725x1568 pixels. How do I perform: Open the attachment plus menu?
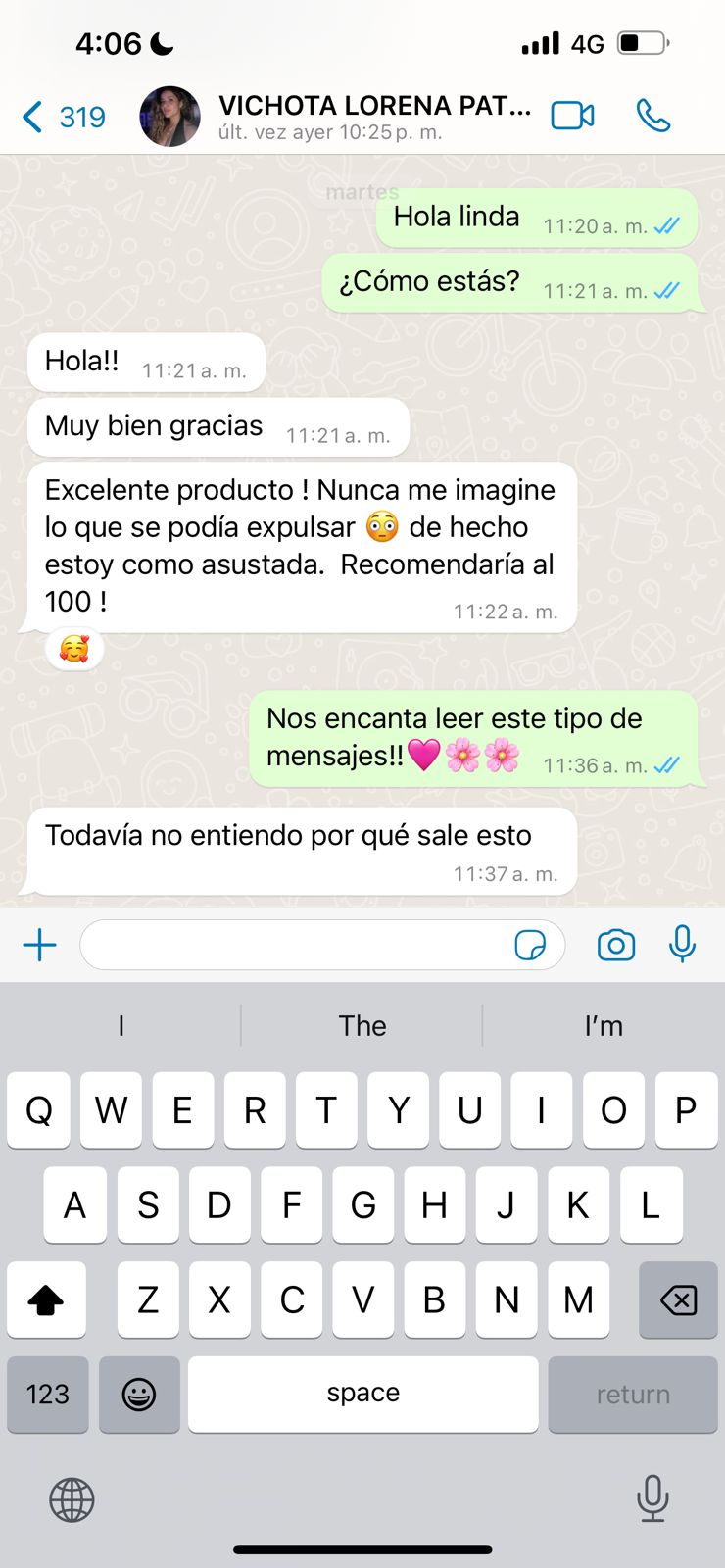(x=39, y=946)
